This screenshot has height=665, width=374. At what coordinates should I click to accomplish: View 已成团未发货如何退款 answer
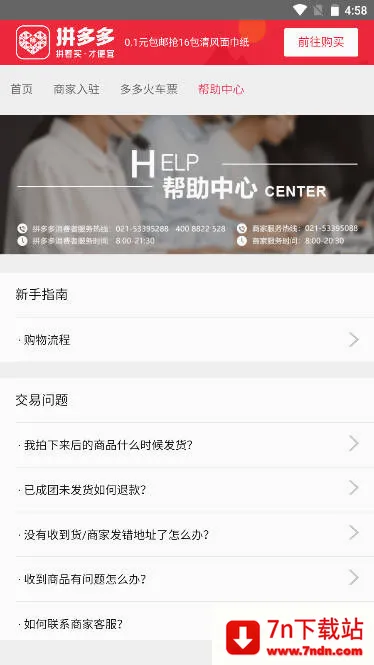[x=187, y=490]
